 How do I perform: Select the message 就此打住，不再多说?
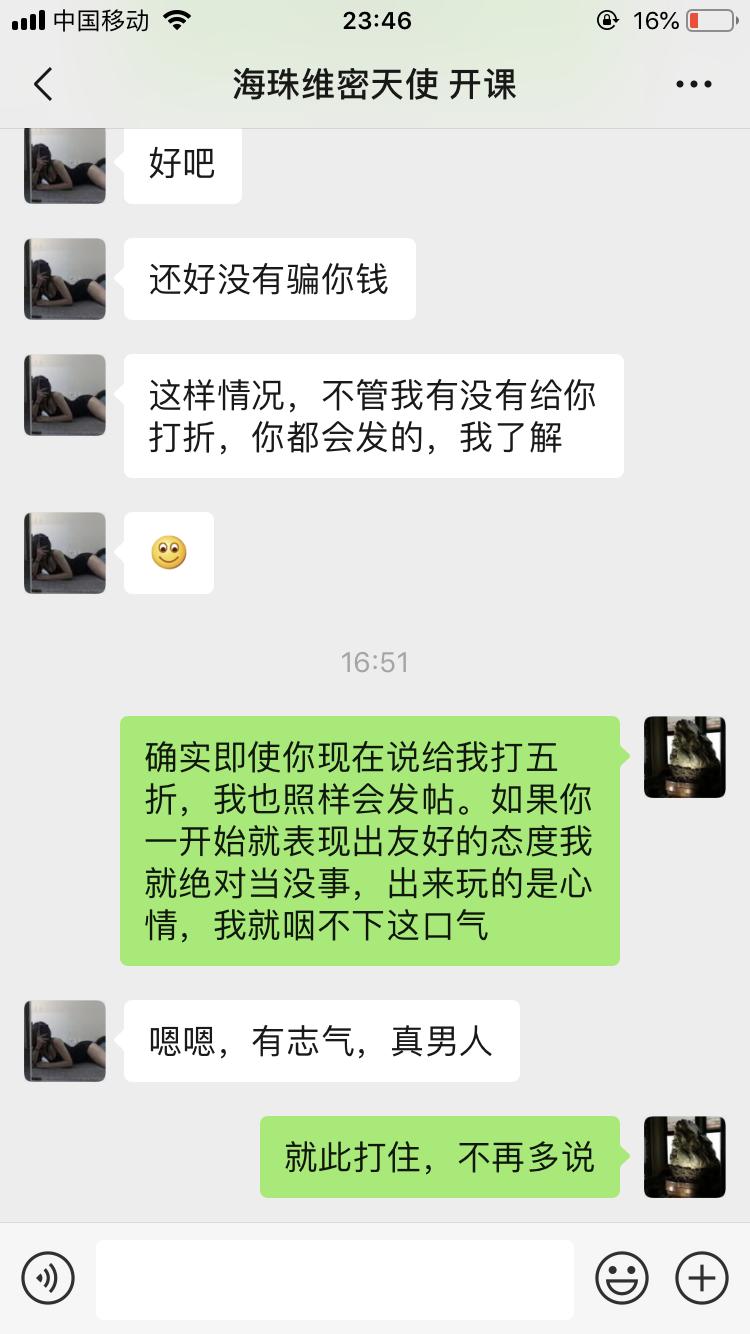[440, 1156]
